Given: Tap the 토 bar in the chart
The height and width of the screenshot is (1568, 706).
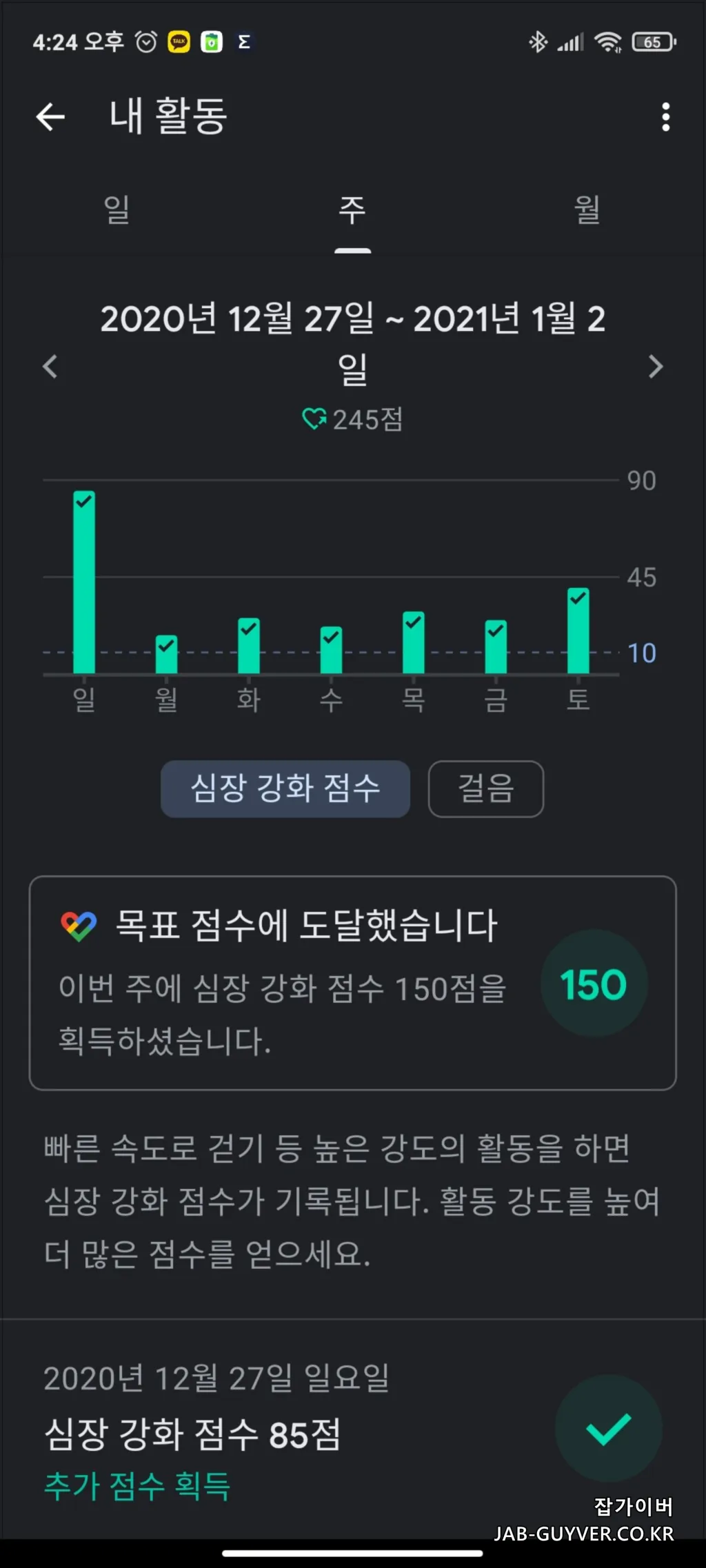Looking at the screenshot, I should coord(578,631).
